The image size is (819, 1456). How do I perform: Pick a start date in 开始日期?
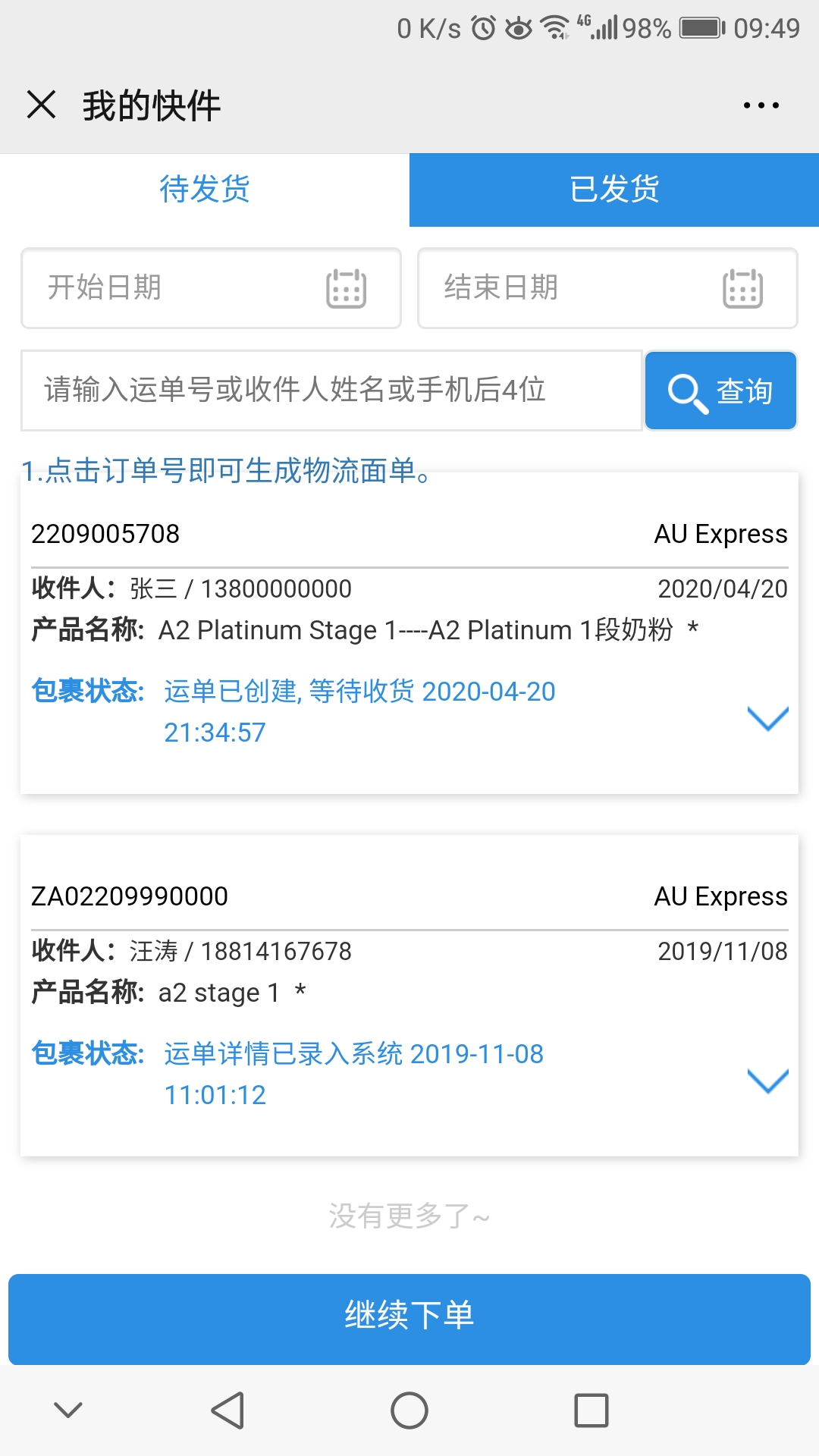tap(211, 288)
